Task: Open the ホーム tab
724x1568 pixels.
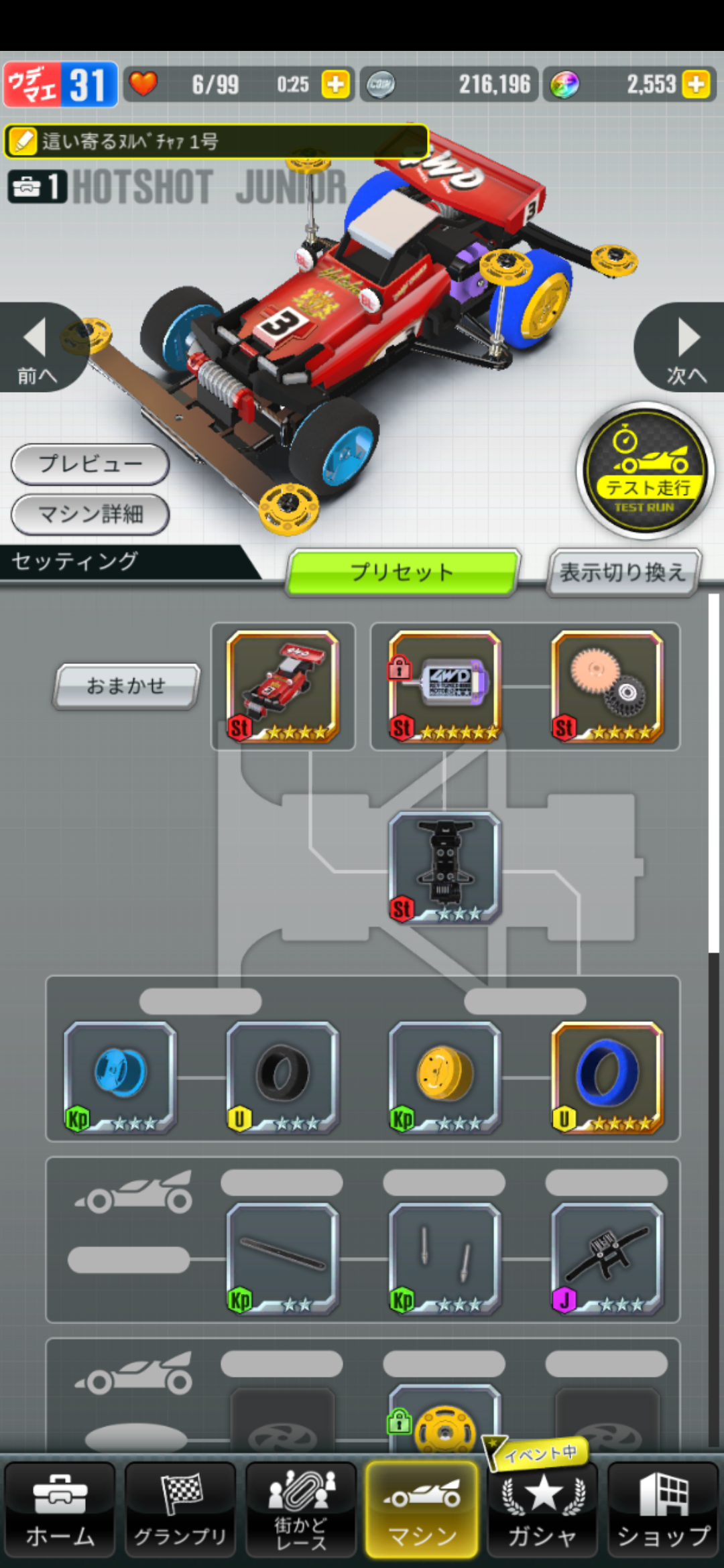Action: click(60, 1512)
